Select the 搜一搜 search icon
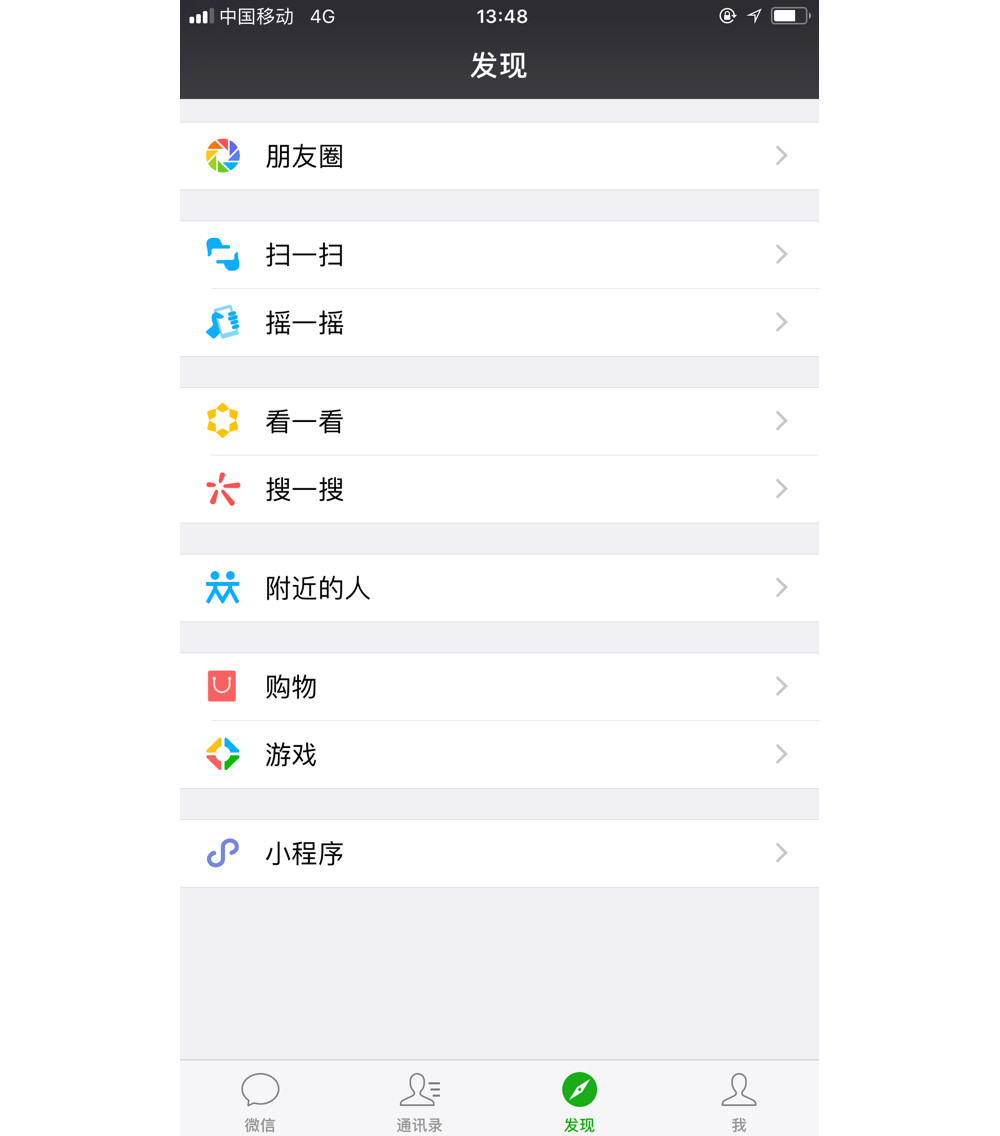Viewport: 1000px width, 1136px height. pos(222,489)
